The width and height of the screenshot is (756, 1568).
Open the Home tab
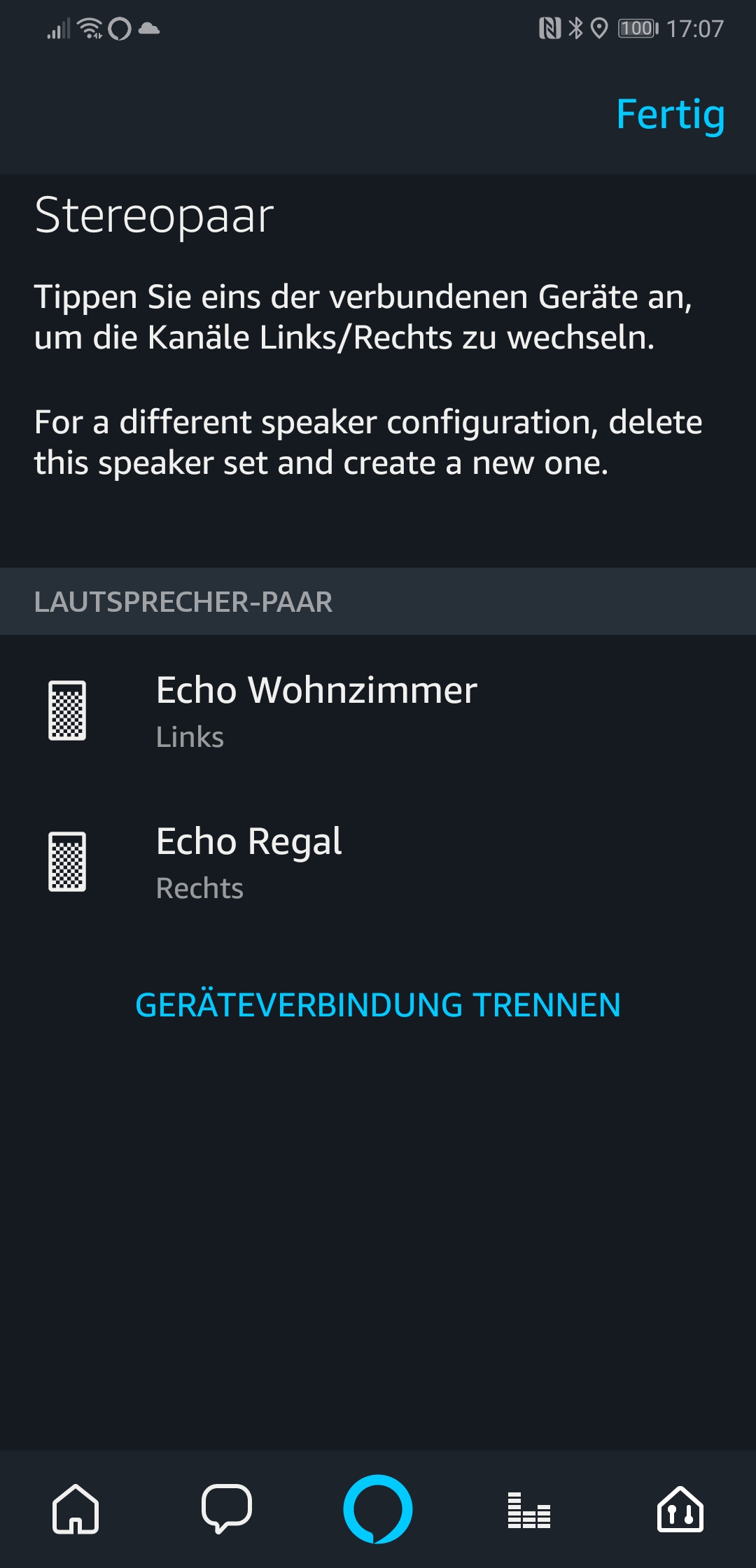coord(76,1509)
